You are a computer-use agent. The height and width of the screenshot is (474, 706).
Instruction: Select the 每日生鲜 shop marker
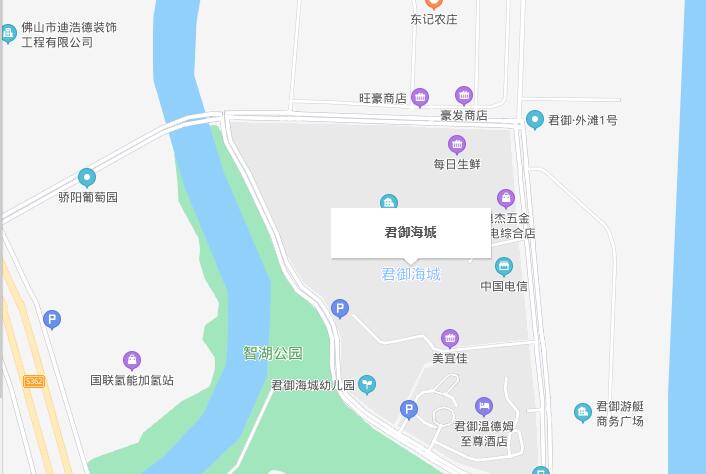click(457, 145)
